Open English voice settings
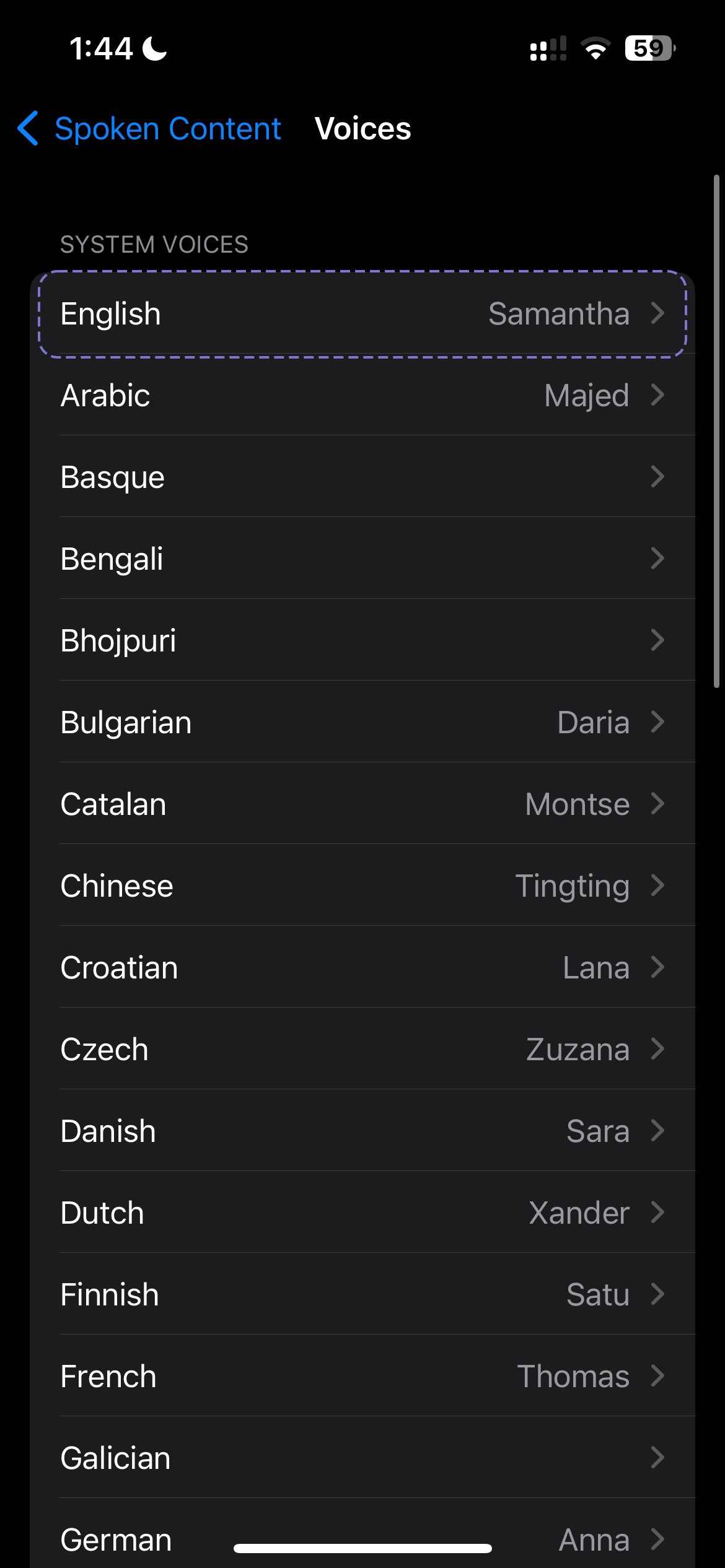The height and width of the screenshot is (1568, 725). (x=362, y=313)
